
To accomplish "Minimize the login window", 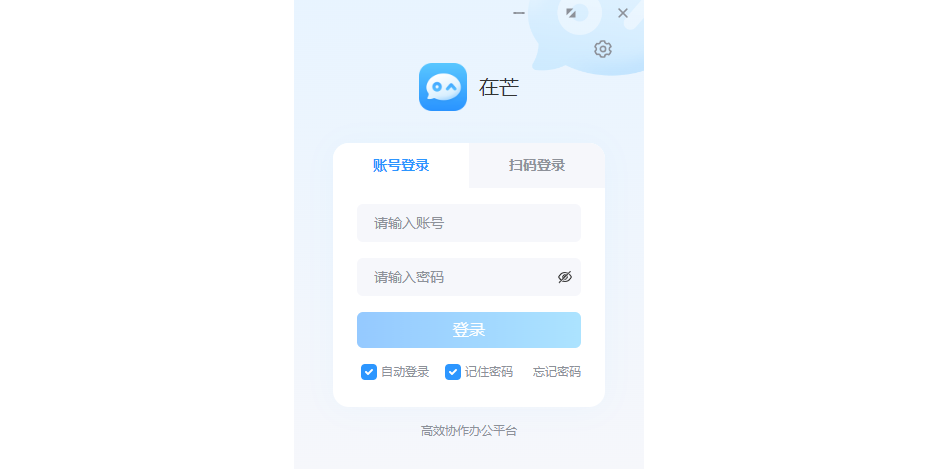I will click(x=519, y=13).
